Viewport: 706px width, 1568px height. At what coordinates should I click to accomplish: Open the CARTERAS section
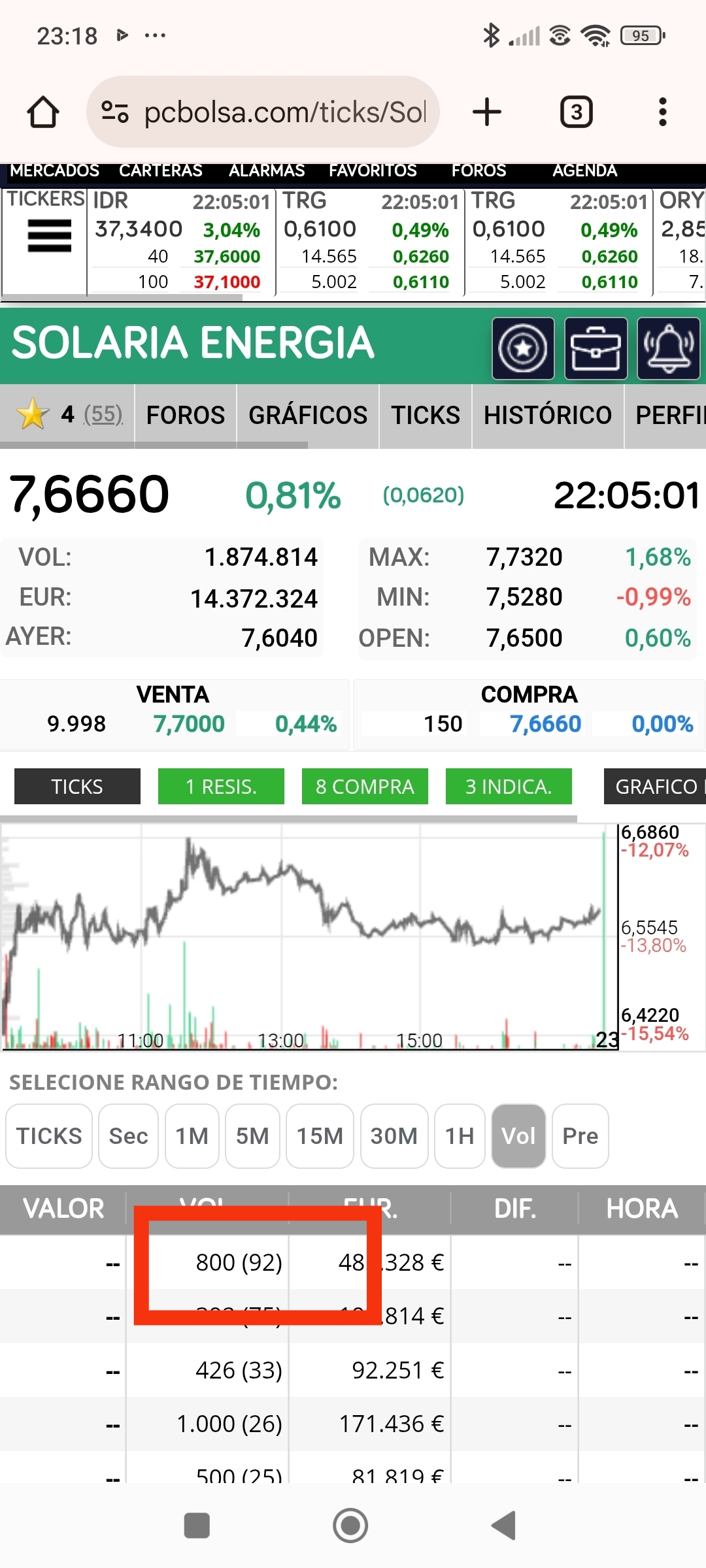pyautogui.click(x=160, y=171)
